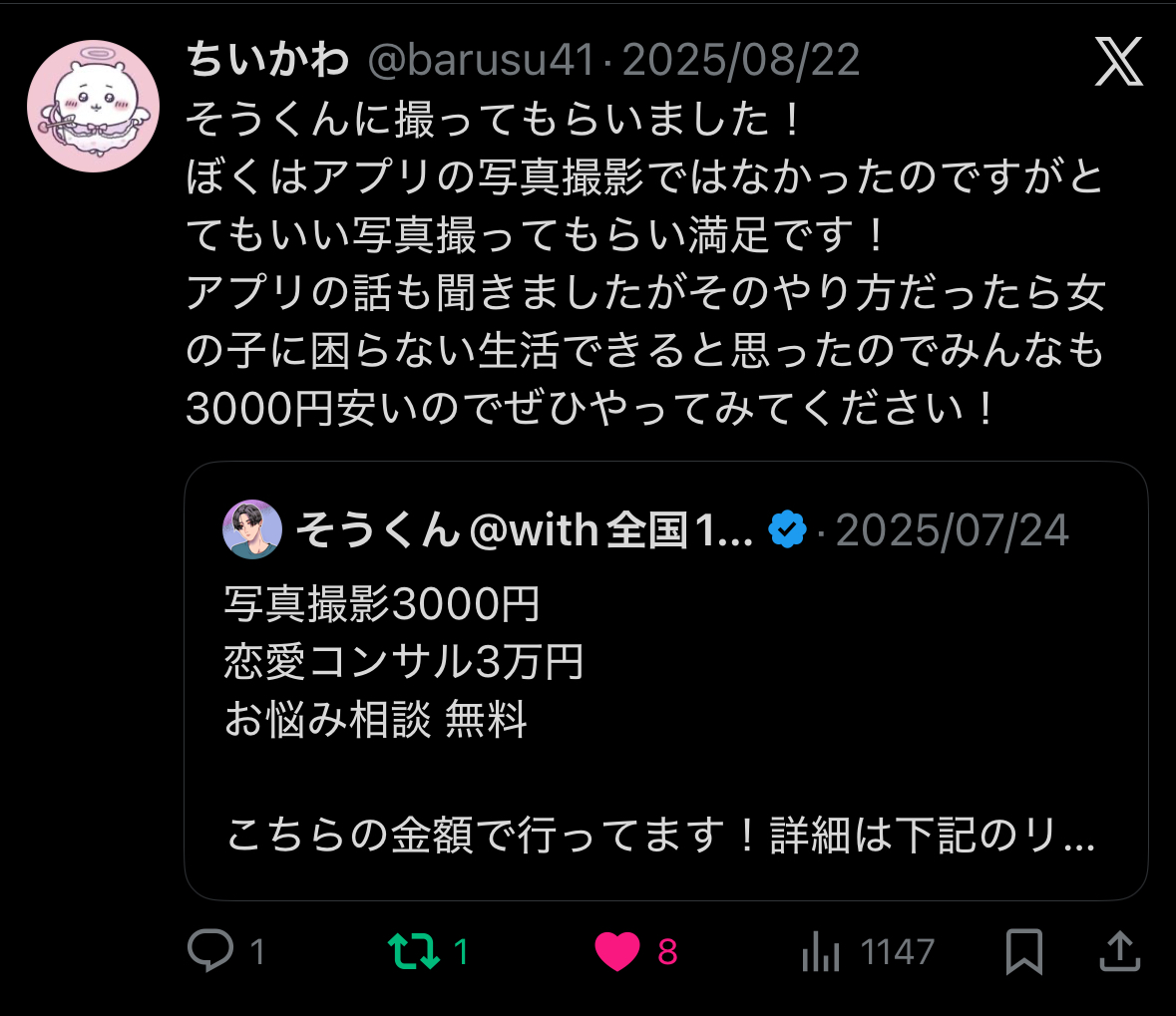Unlike the post with heart icon
Screen dimensions: 1176x1016
(x=617, y=951)
